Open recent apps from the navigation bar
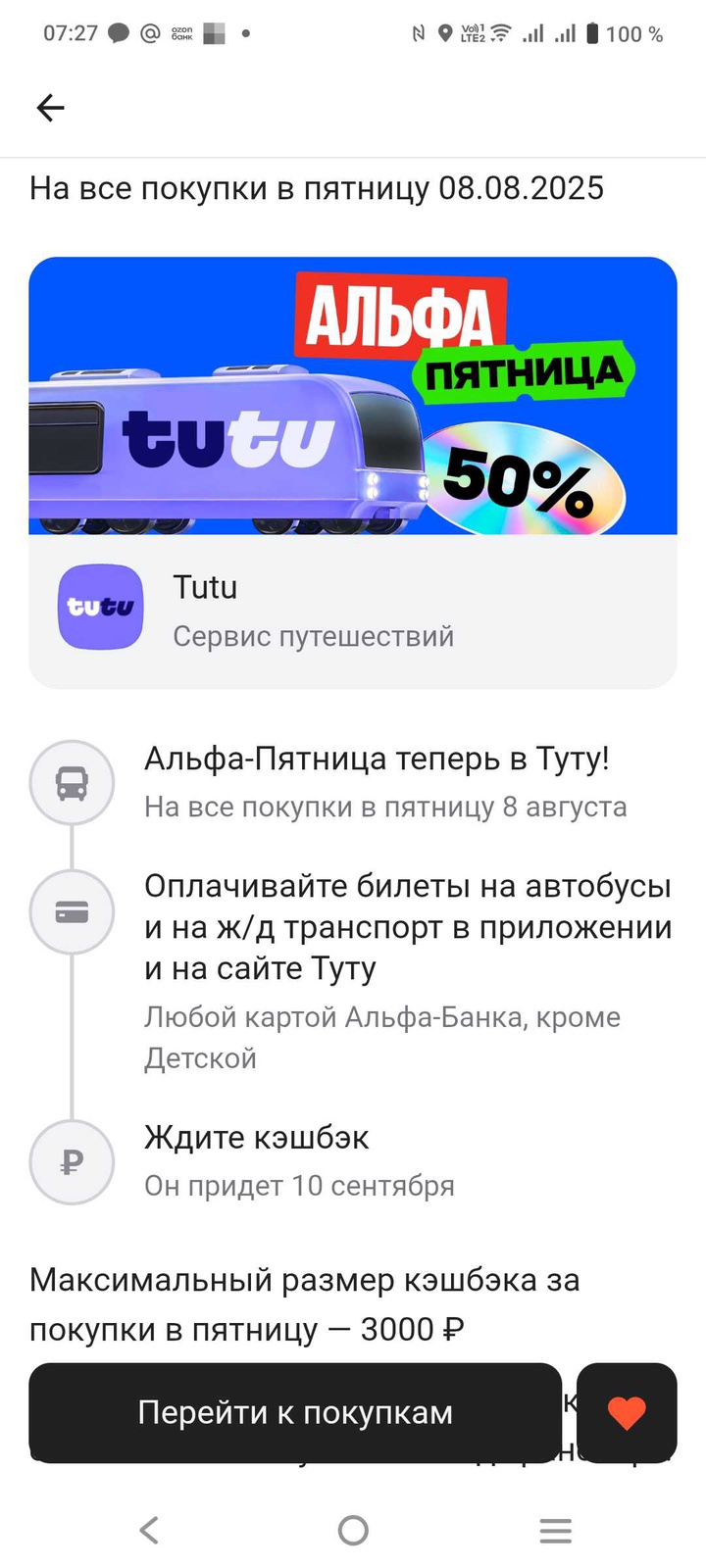Image resolution: width=706 pixels, height=1568 pixels. point(555,1530)
